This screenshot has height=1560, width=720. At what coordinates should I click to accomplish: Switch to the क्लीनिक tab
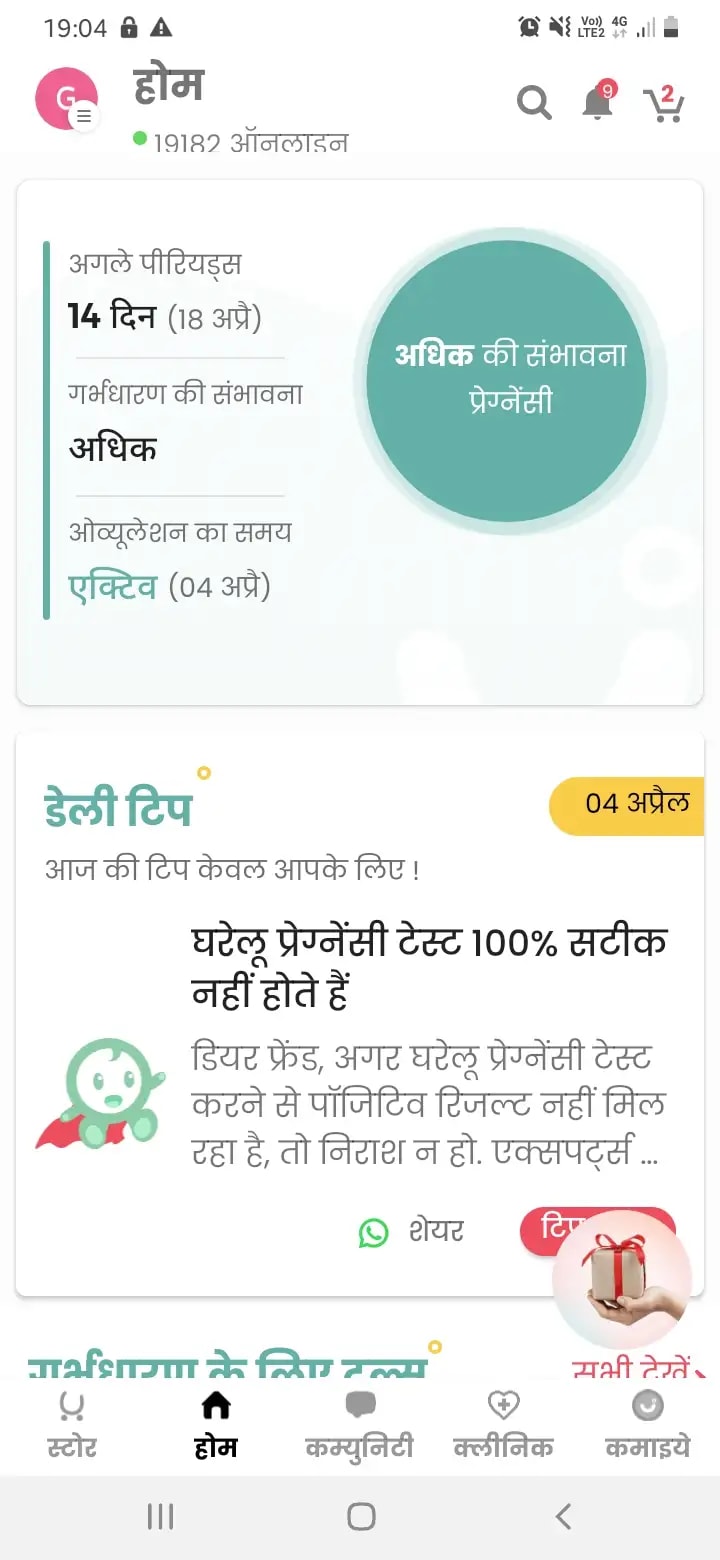pos(503,1425)
